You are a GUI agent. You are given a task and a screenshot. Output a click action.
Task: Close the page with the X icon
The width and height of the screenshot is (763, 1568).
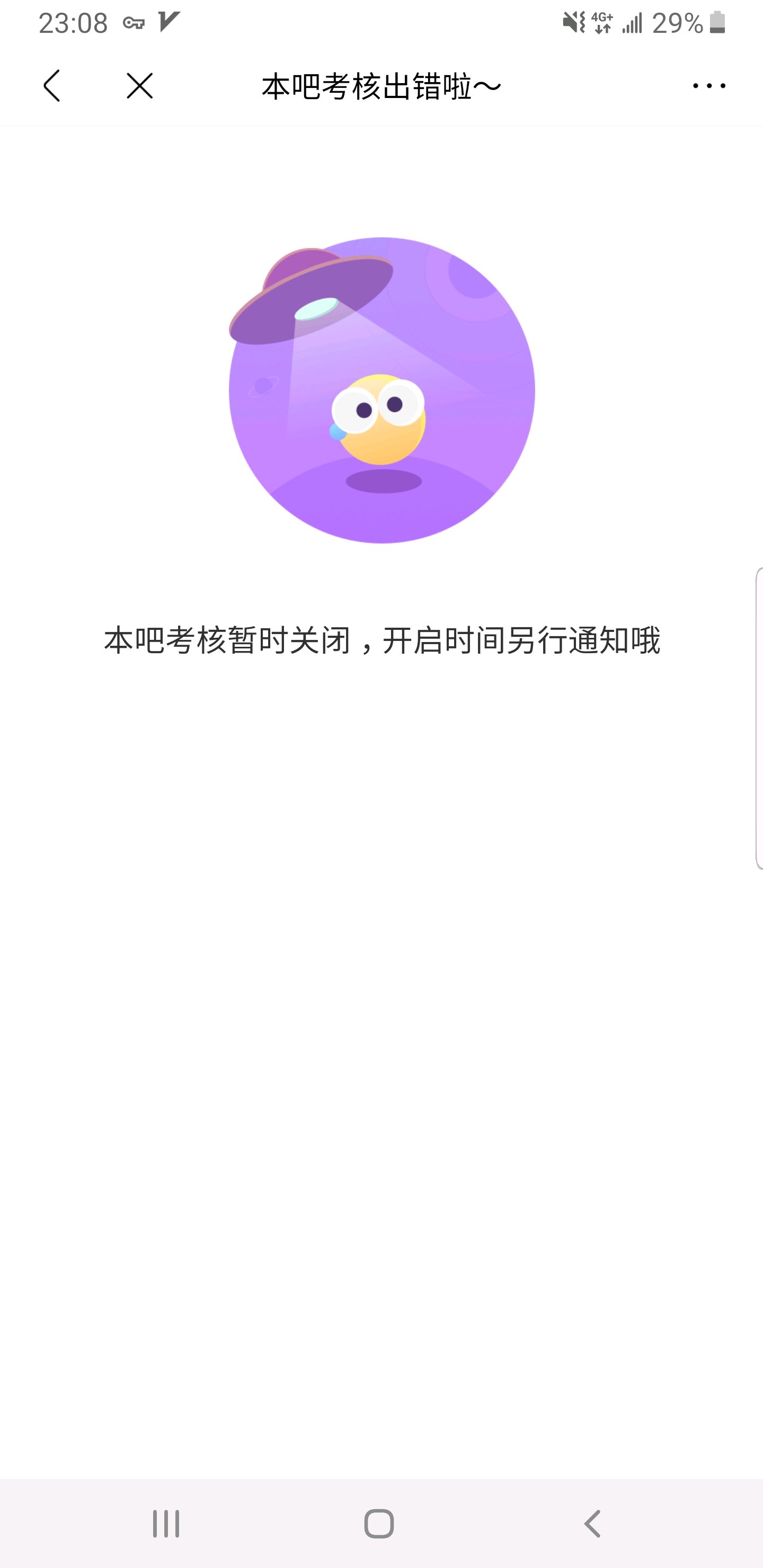pos(139,86)
